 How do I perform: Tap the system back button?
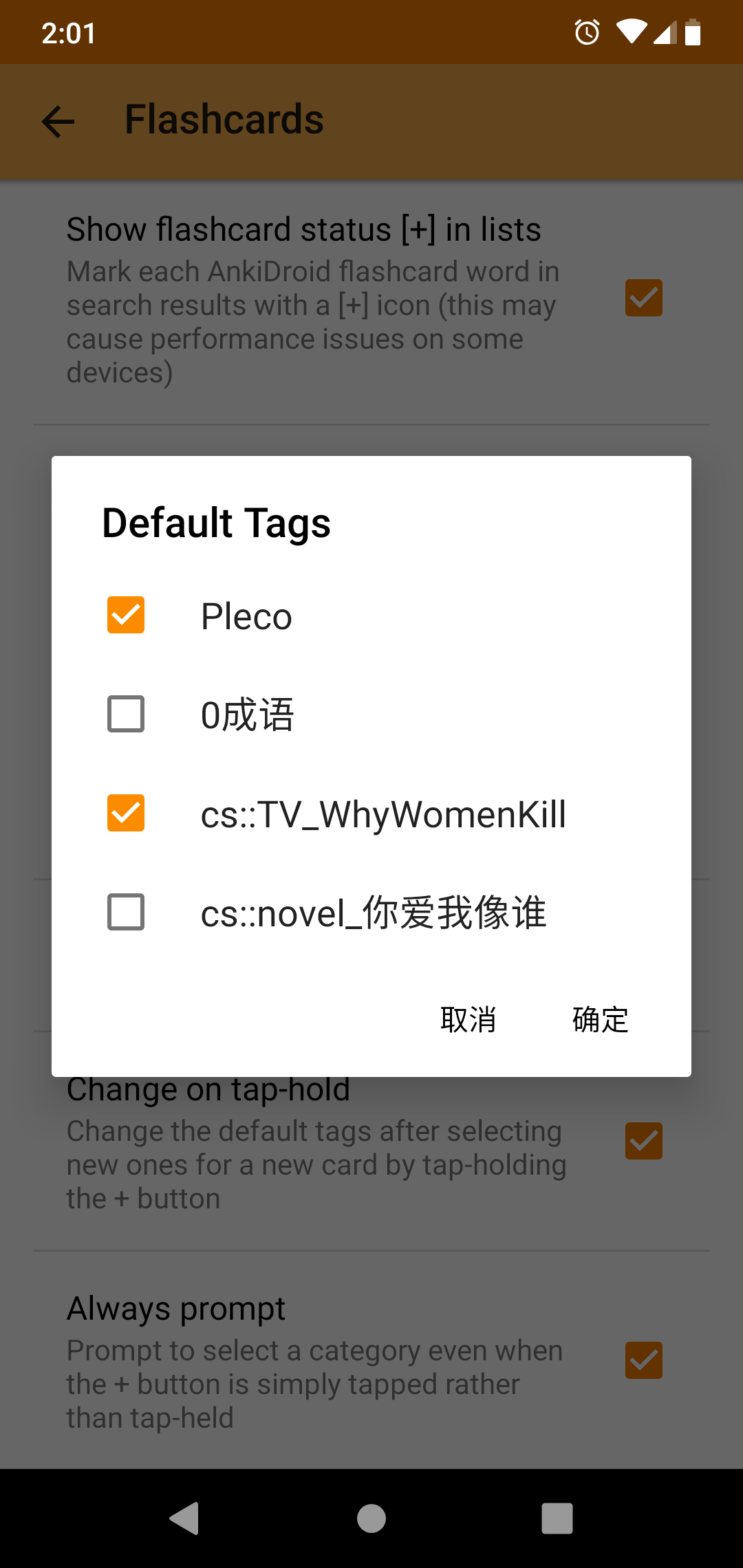tap(185, 1518)
